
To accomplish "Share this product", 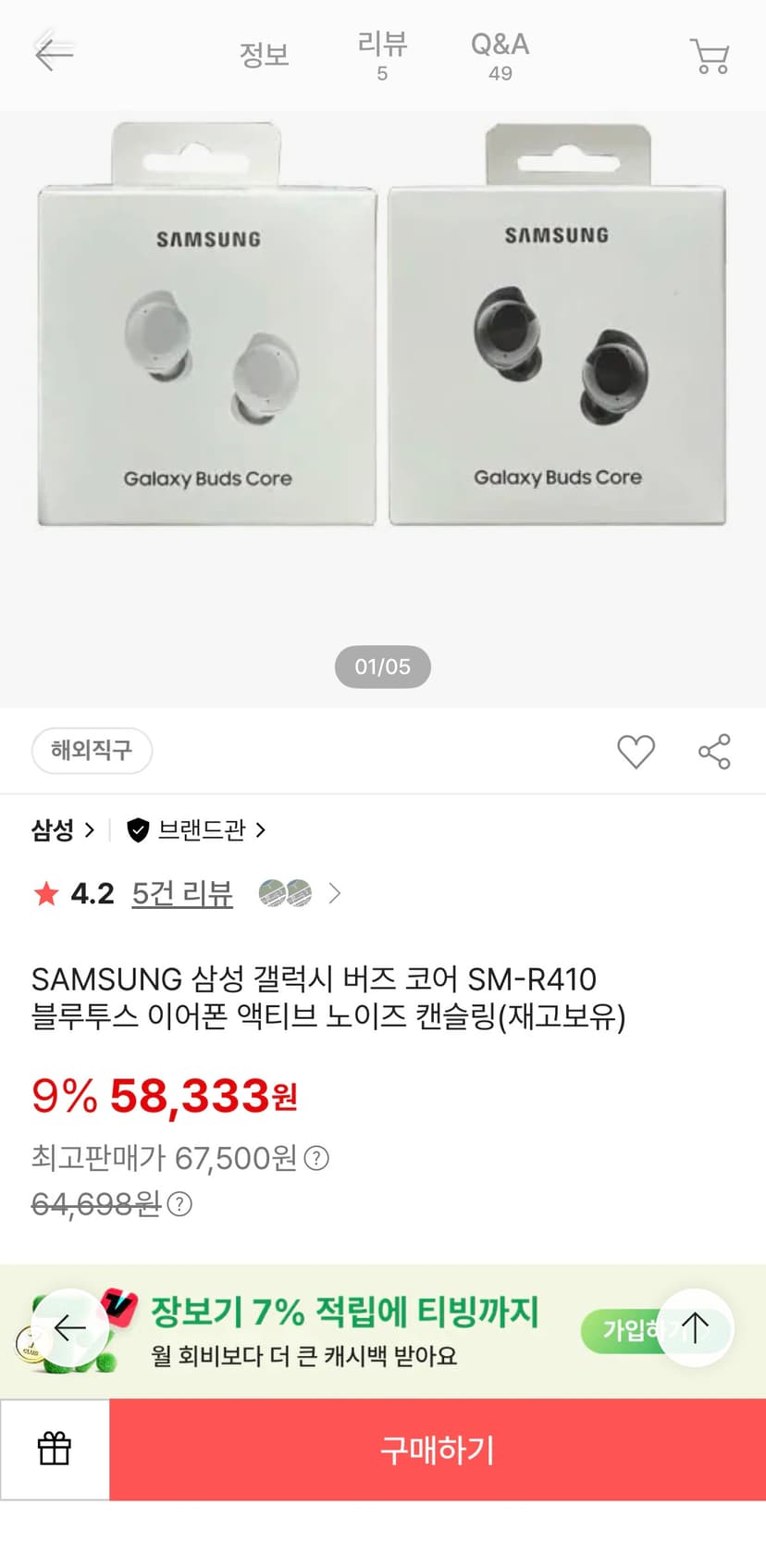I will 714,752.
